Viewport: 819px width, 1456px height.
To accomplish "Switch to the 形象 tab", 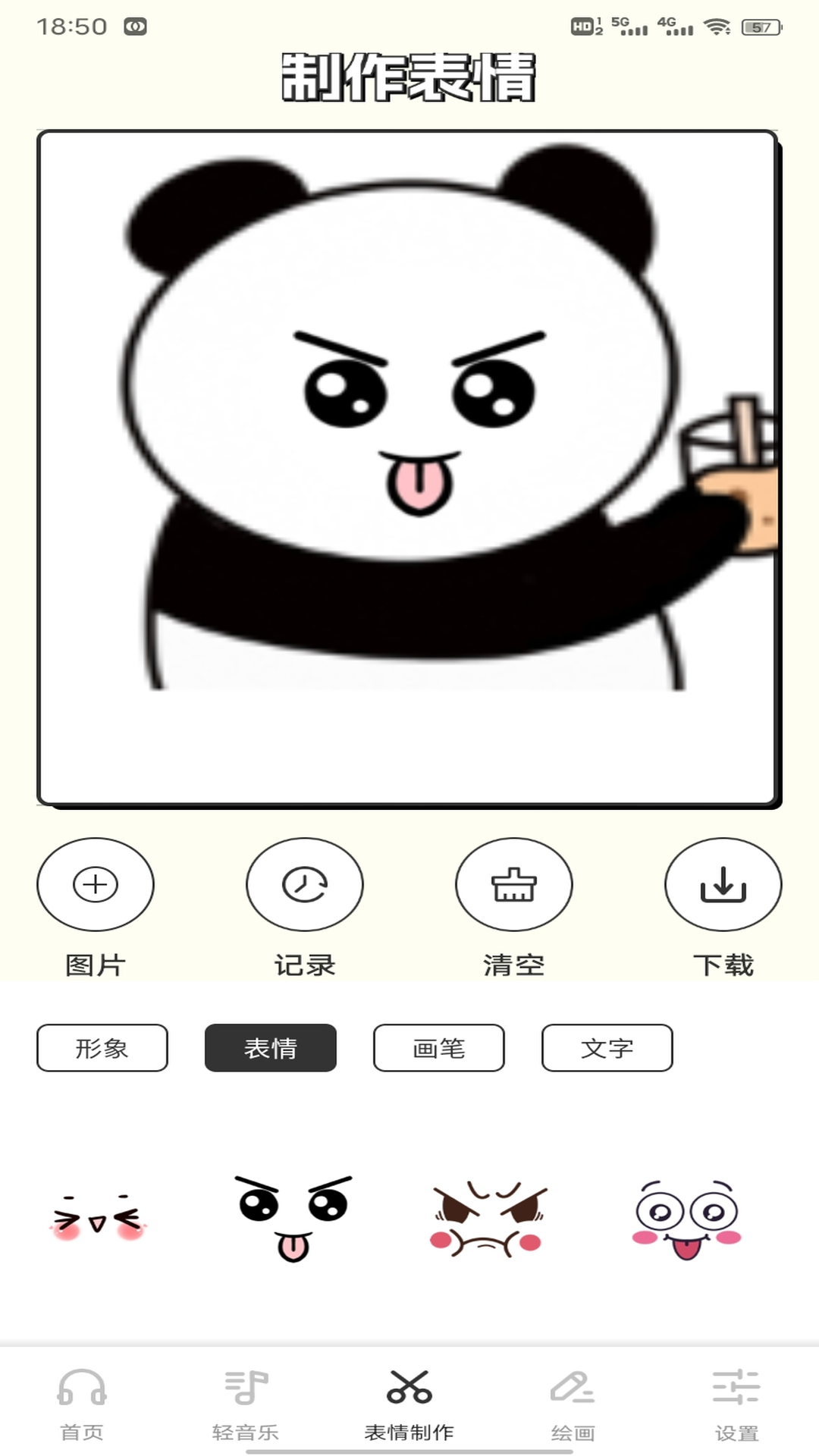I will click(x=102, y=1048).
